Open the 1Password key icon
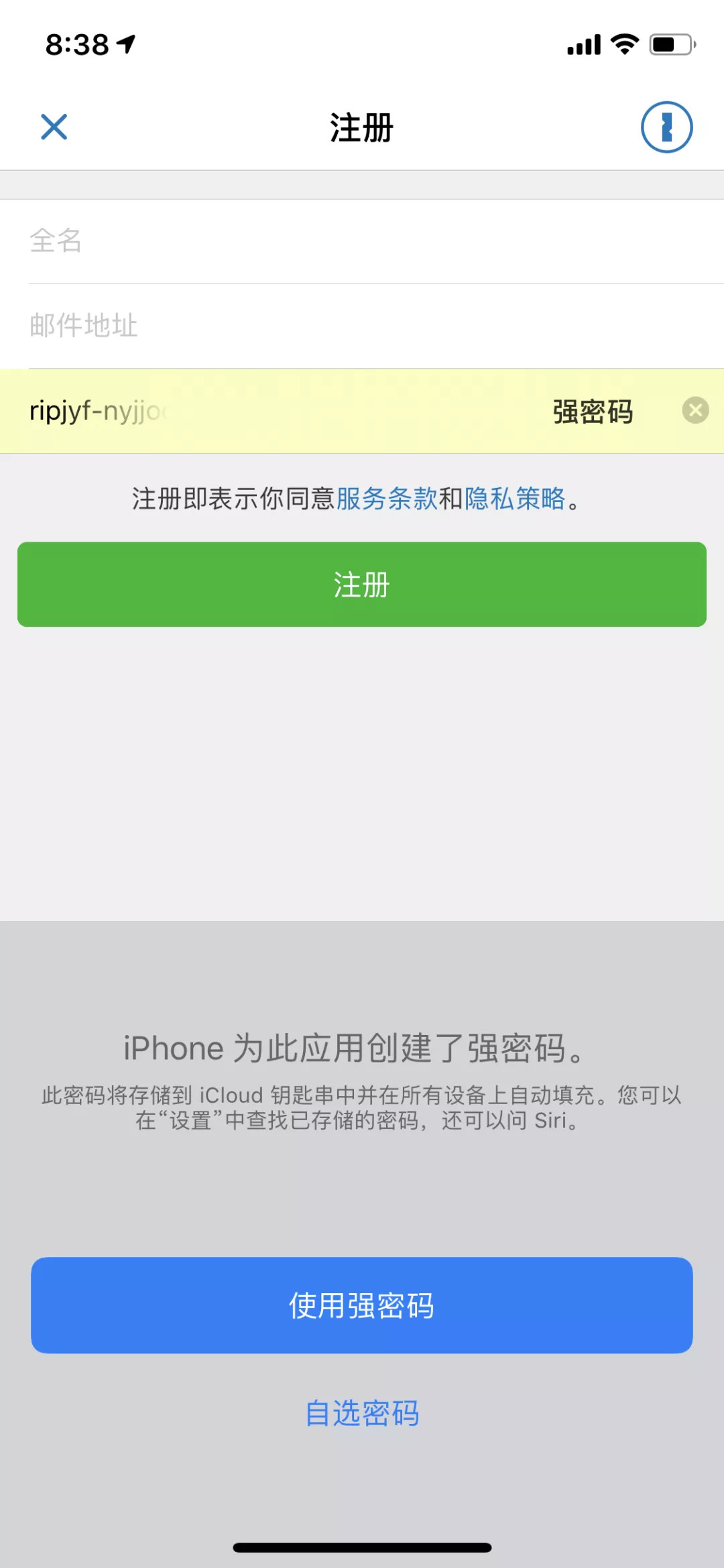 666,127
